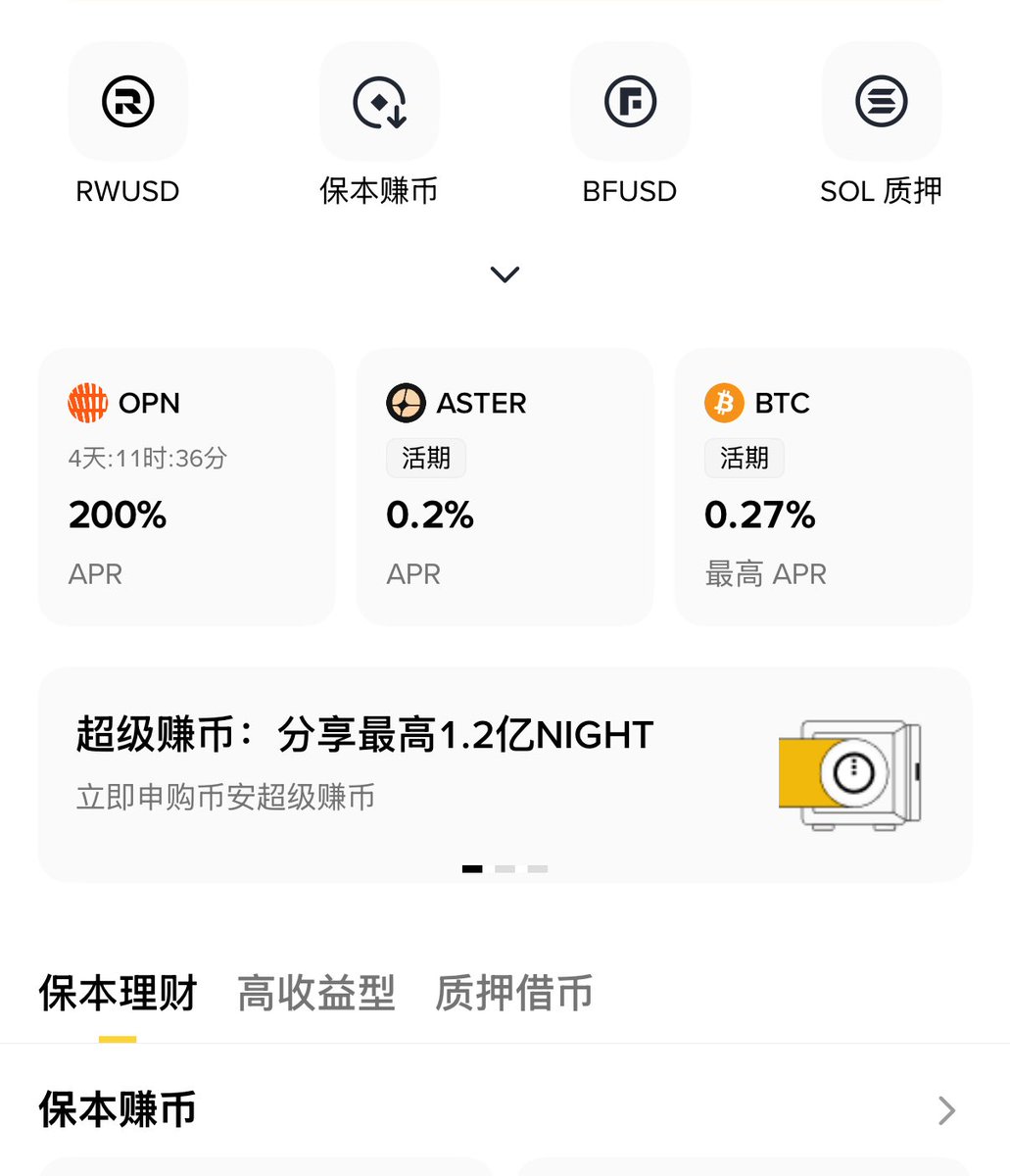Open 保本赚币 shortcut icon
1010x1176 pixels.
point(379,102)
